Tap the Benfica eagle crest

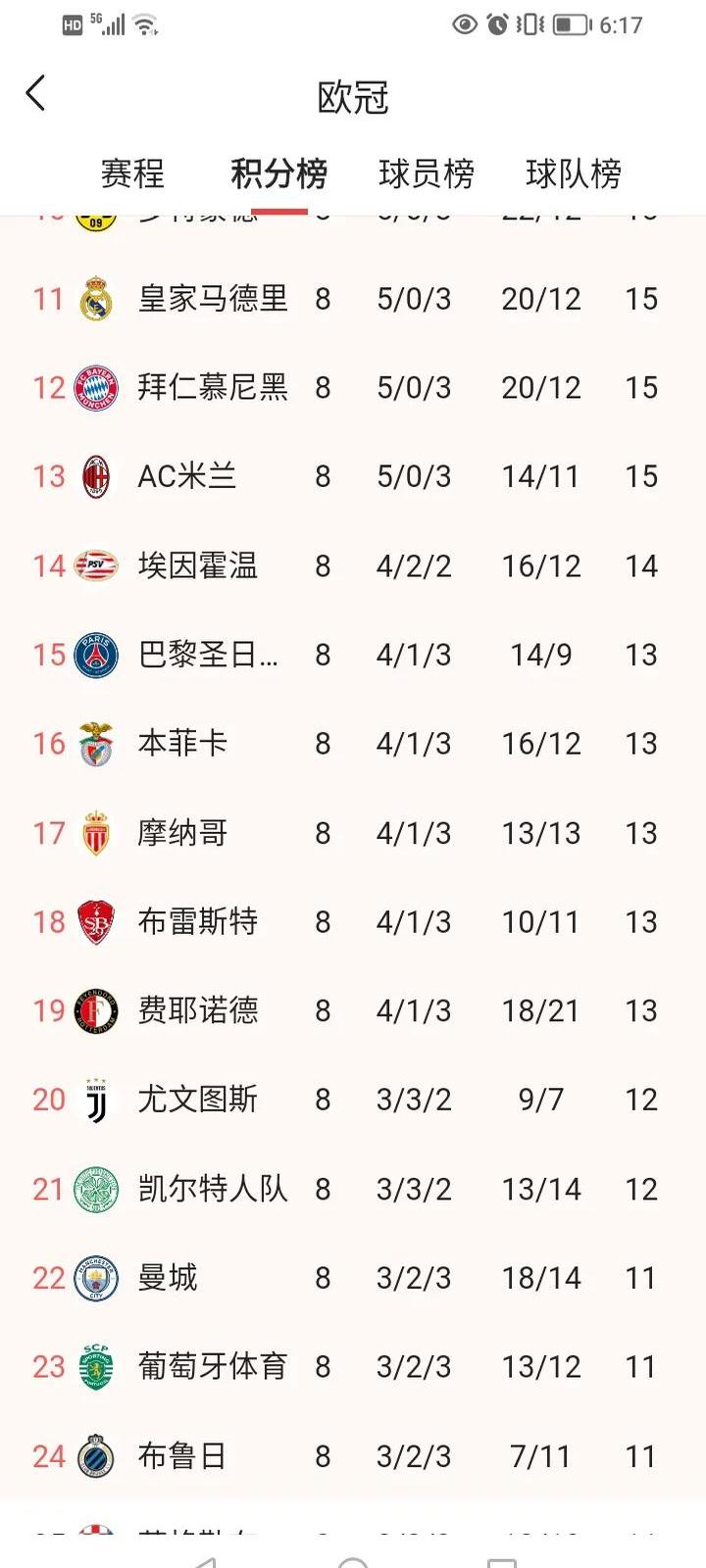tap(95, 744)
